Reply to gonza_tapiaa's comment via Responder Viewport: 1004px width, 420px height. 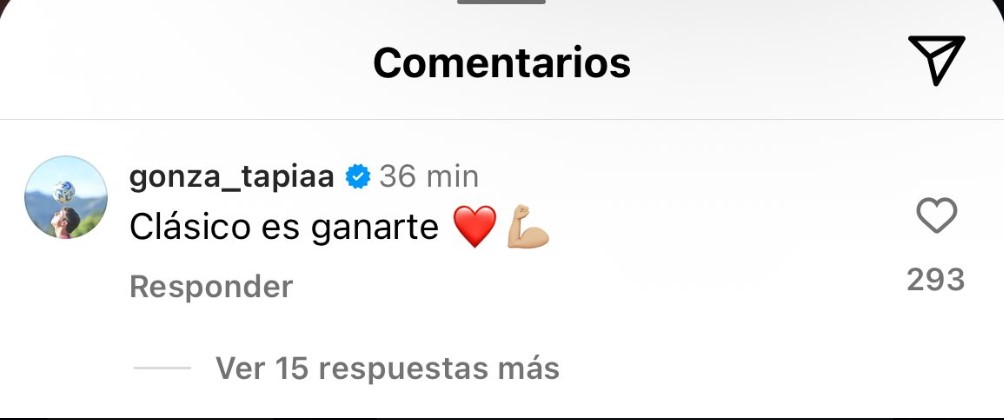(x=211, y=287)
